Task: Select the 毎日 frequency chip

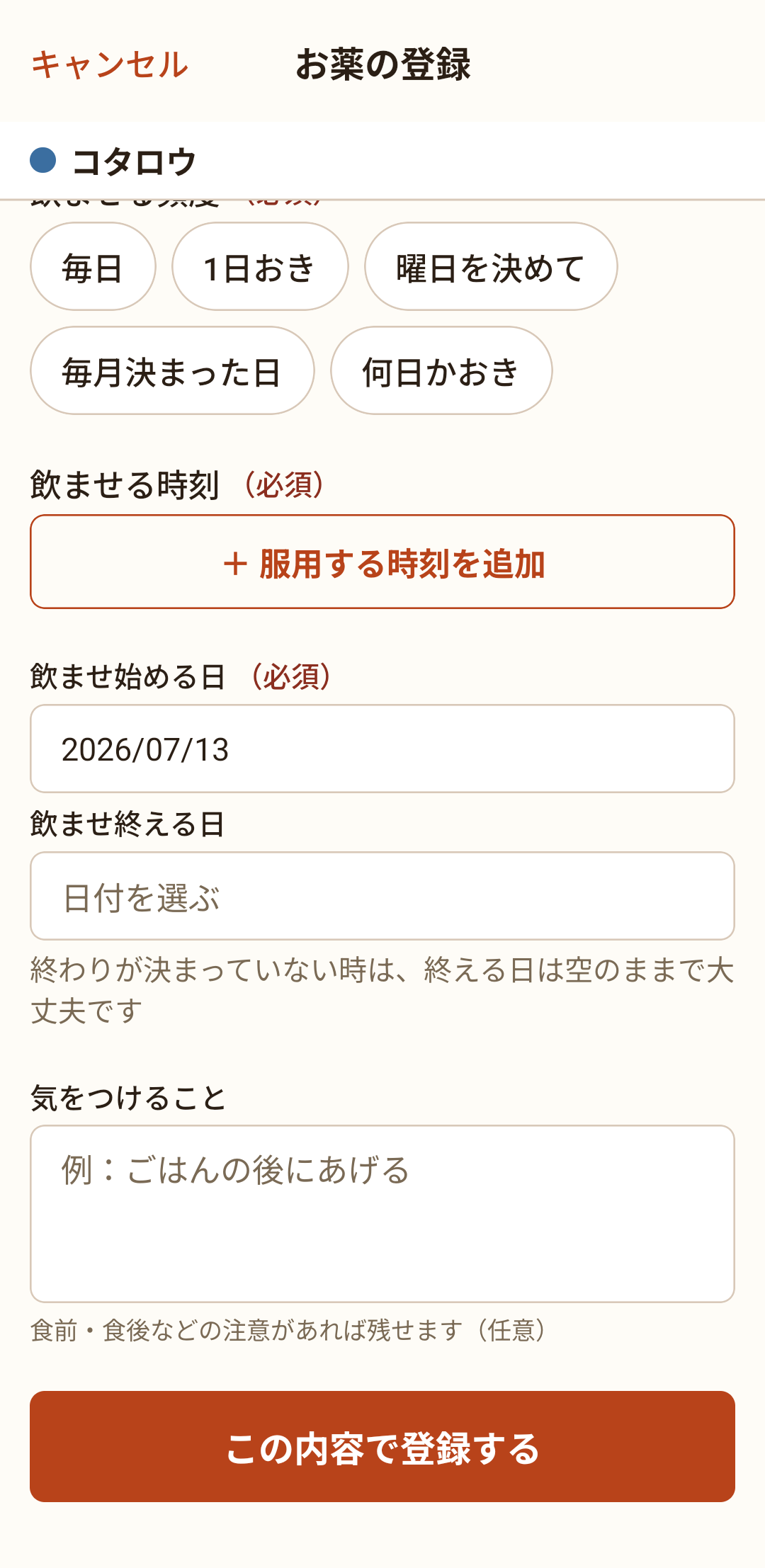Action: click(93, 266)
